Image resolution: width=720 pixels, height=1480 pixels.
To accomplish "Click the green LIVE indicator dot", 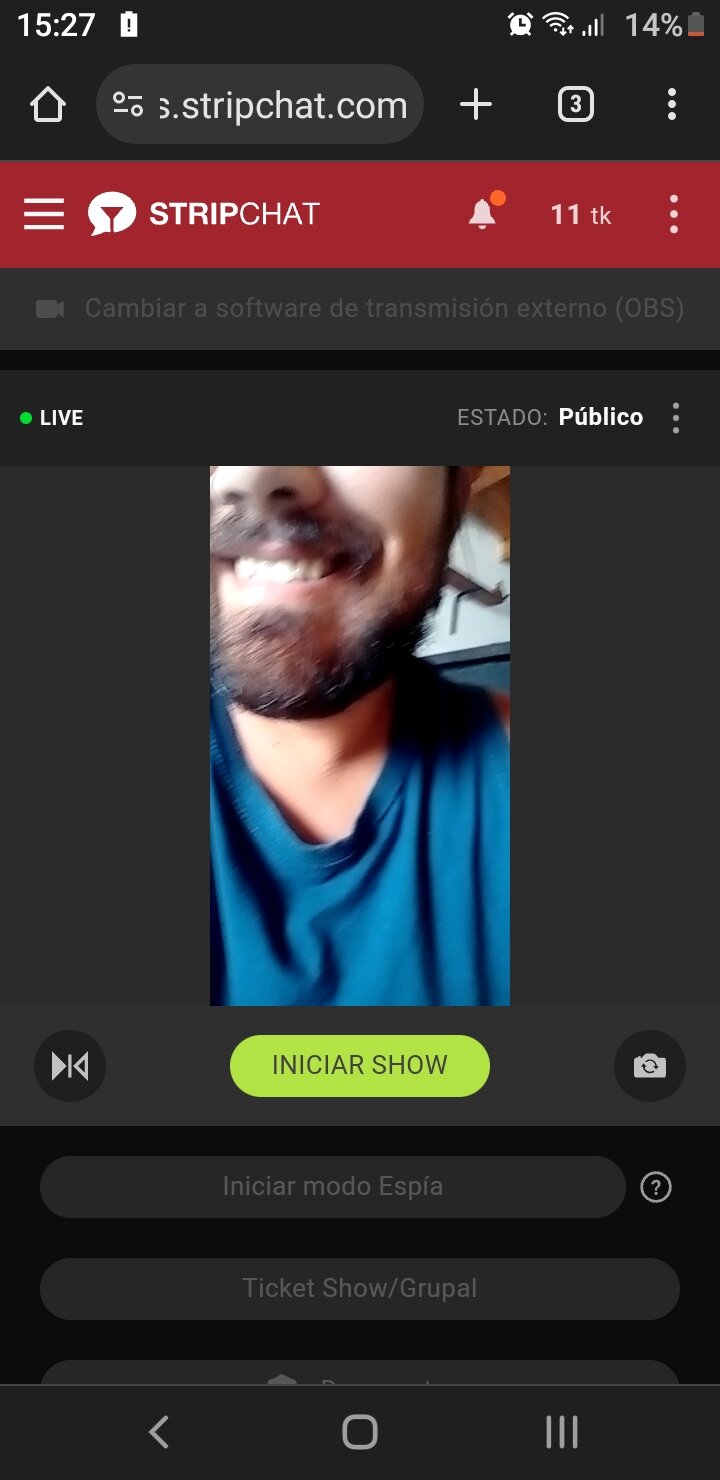I will (25, 417).
